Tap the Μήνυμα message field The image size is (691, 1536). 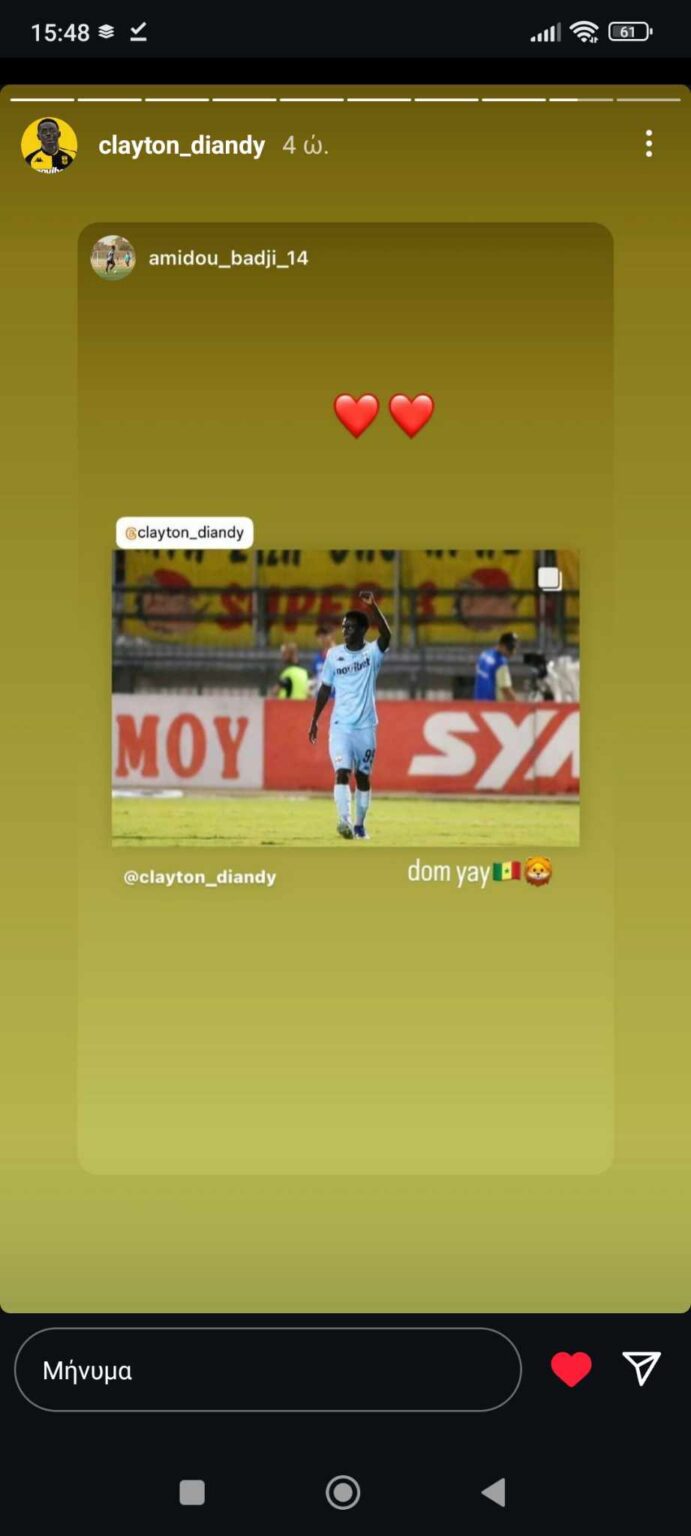click(267, 1370)
